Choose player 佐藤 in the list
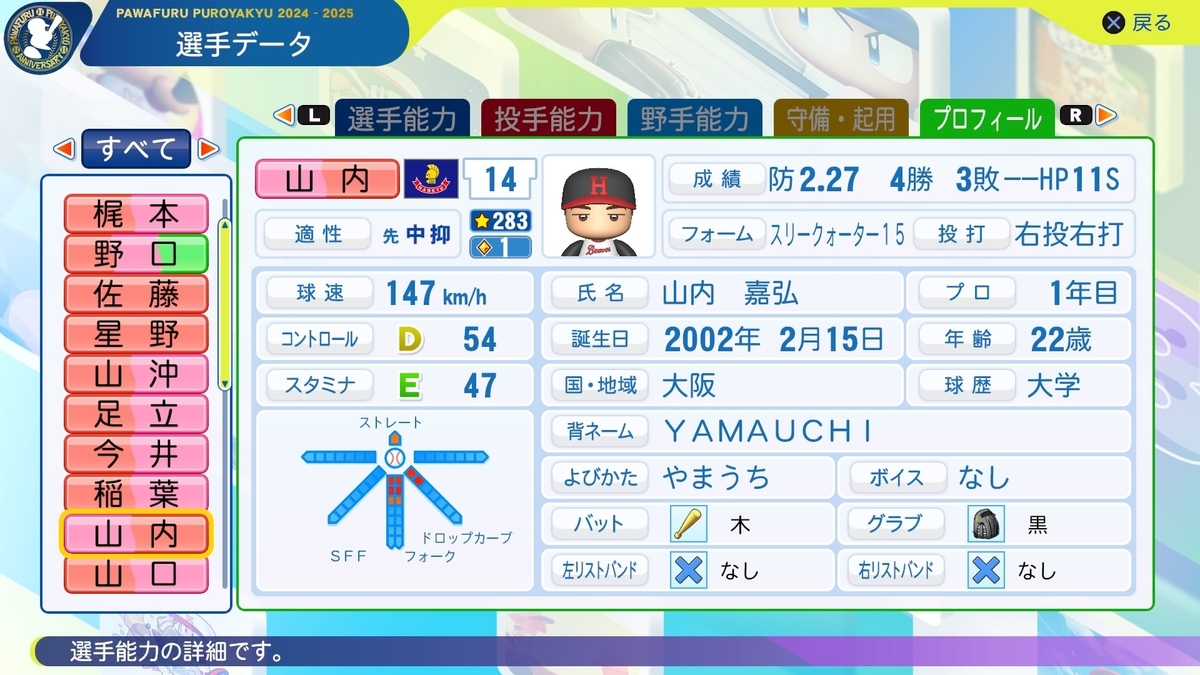Image resolution: width=1200 pixels, height=675 pixels. tap(136, 294)
